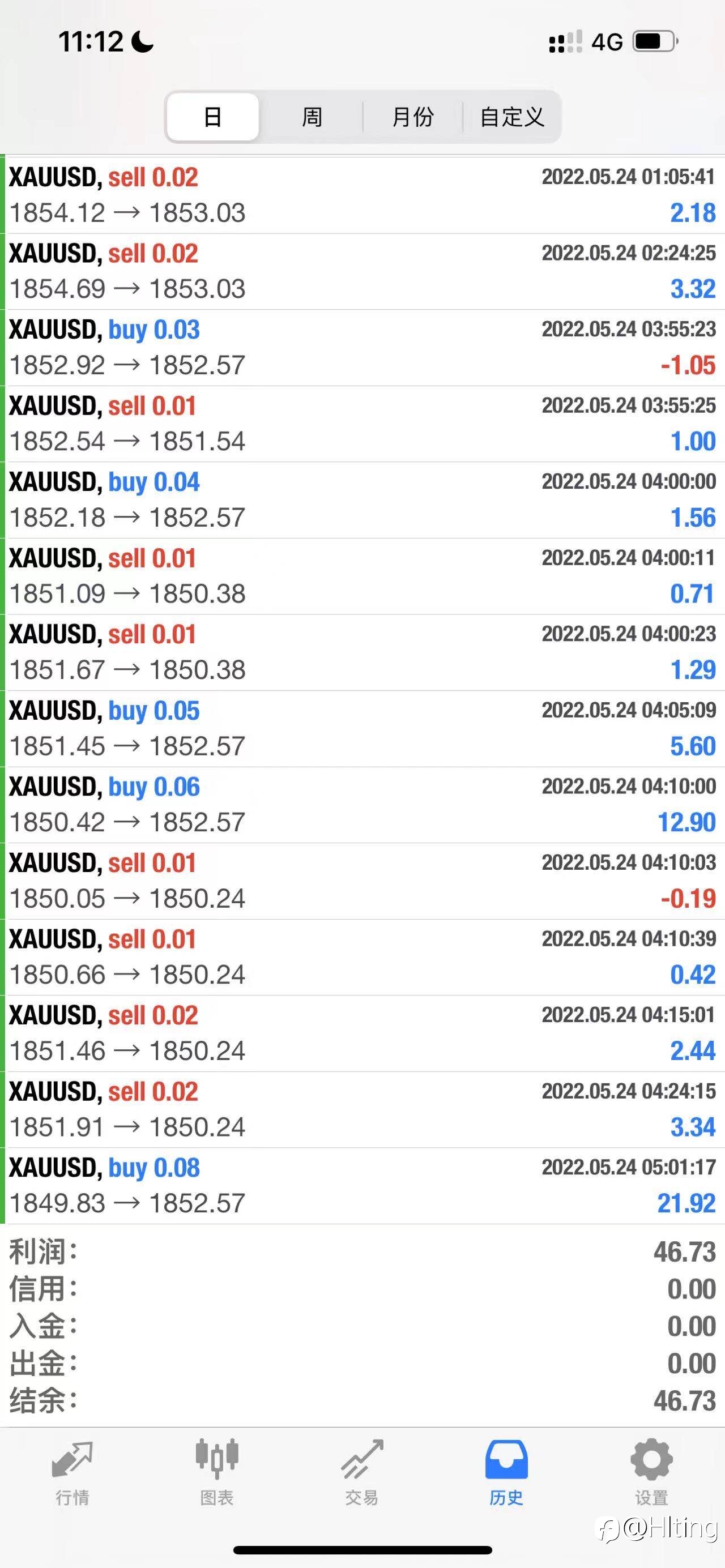The image size is (725, 1568).
Task: Go to the 图表 chart tab
Action: (217, 1472)
